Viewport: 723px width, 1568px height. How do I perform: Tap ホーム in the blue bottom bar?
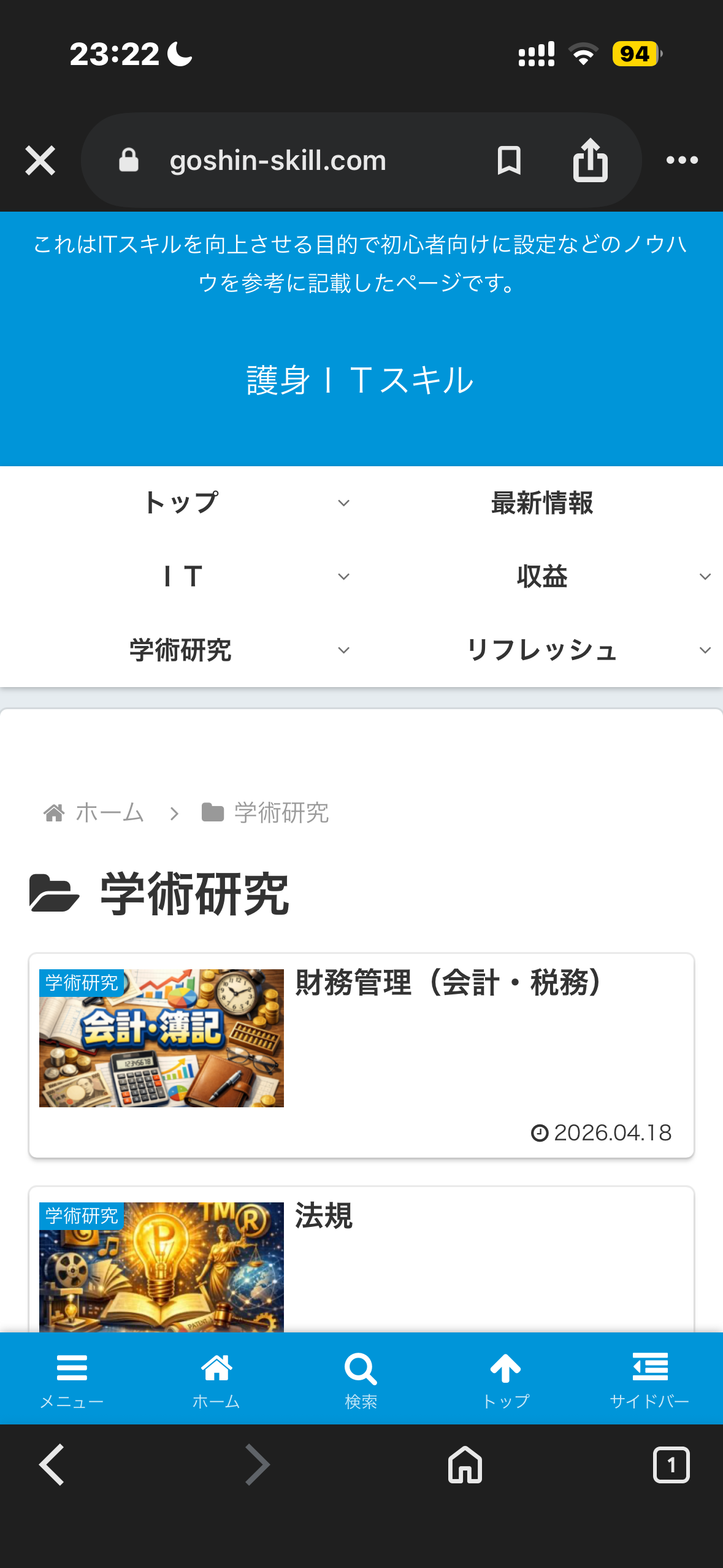[216, 1378]
